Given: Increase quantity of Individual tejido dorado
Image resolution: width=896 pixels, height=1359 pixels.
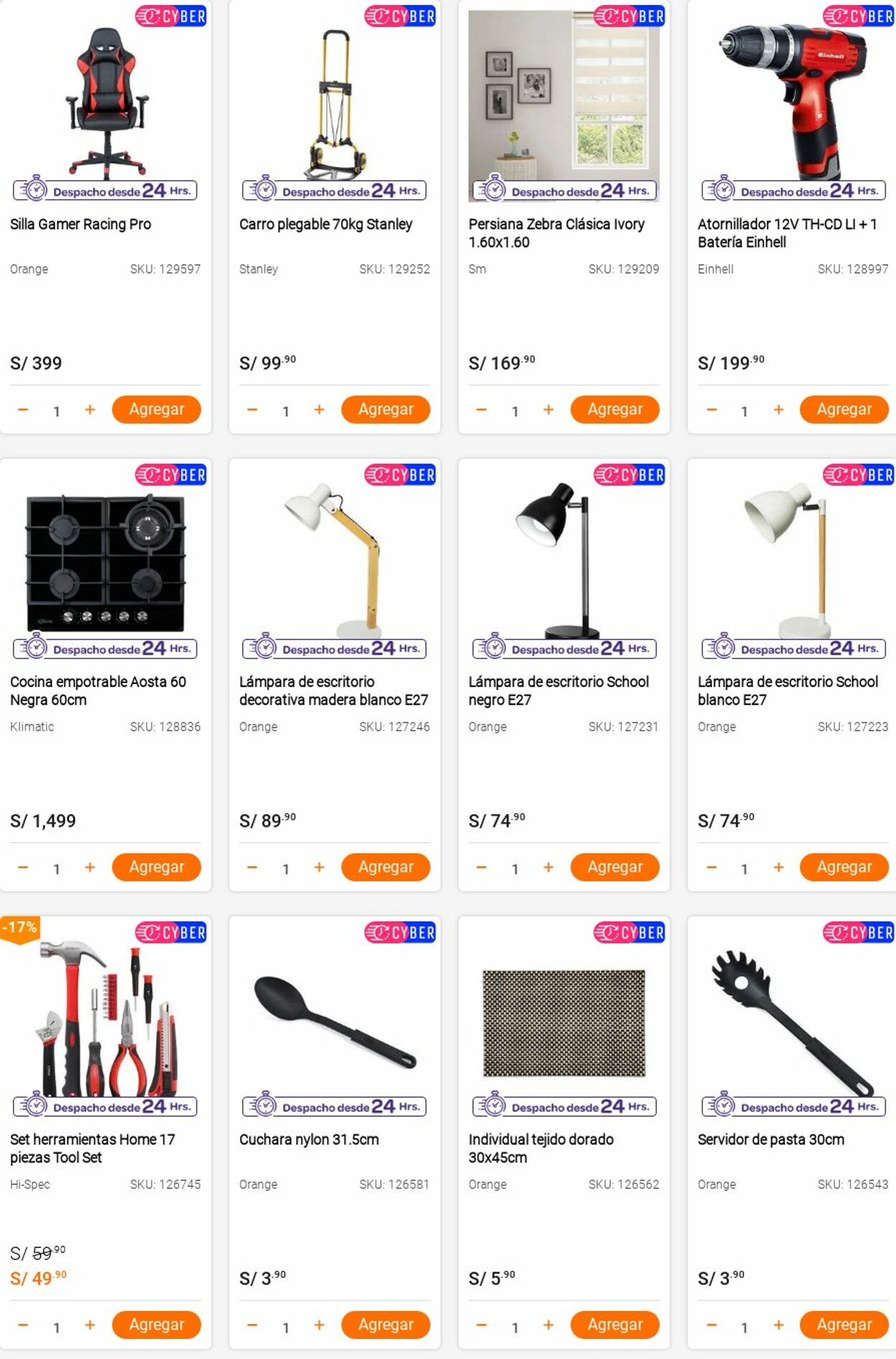Looking at the screenshot, I should pyautogui.click(x=548, y=1325).
